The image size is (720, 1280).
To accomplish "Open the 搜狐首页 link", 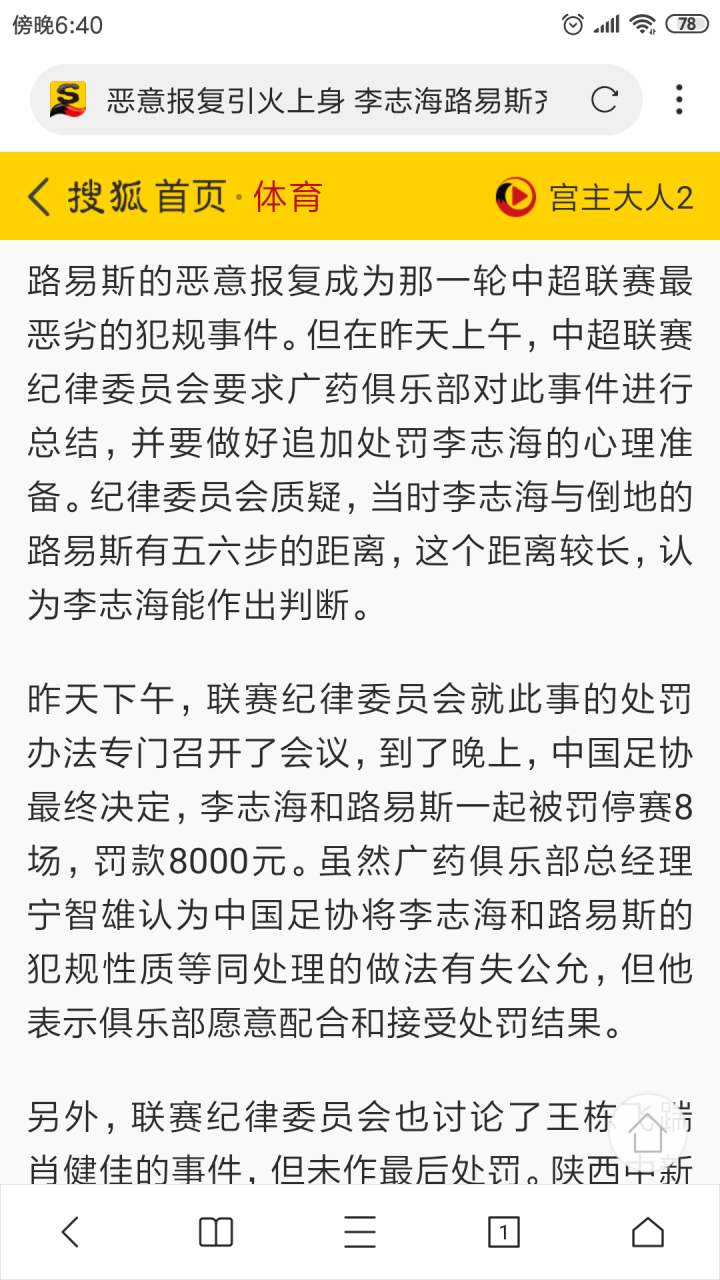I will 147,197.
